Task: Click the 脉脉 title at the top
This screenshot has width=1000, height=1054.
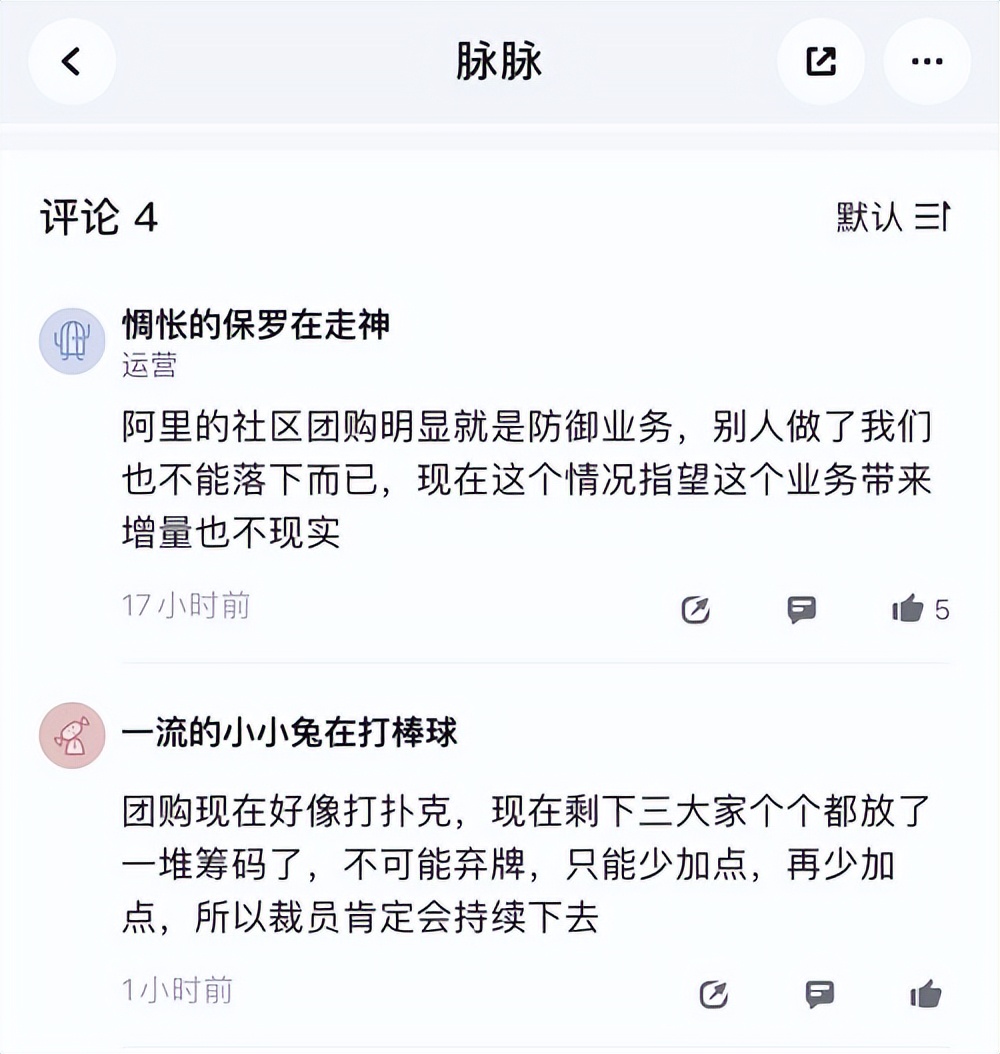Action: point(499,60)
